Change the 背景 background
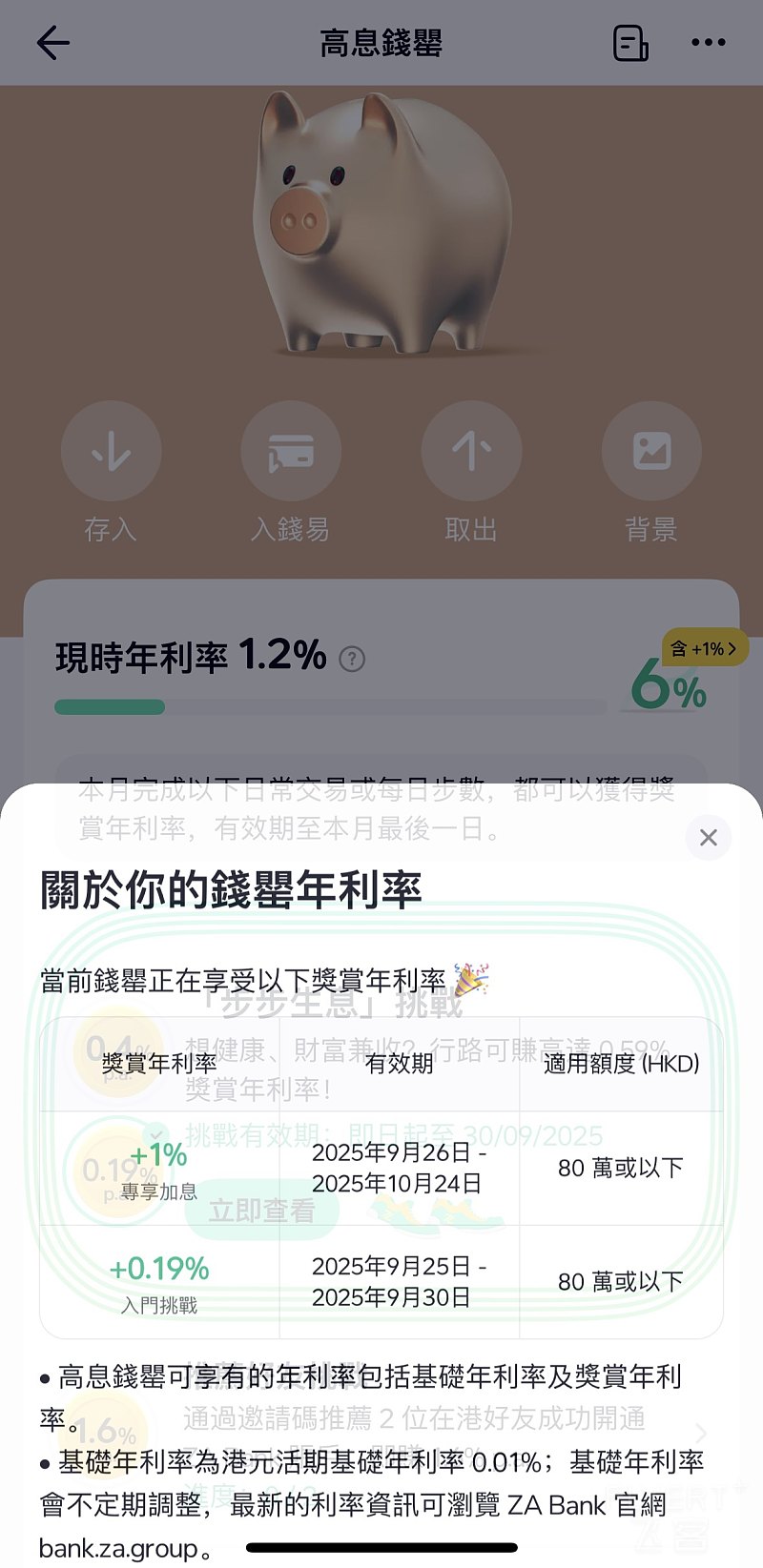The width and height of the screenshot is (763, 1568). click(x=651, y=452)
